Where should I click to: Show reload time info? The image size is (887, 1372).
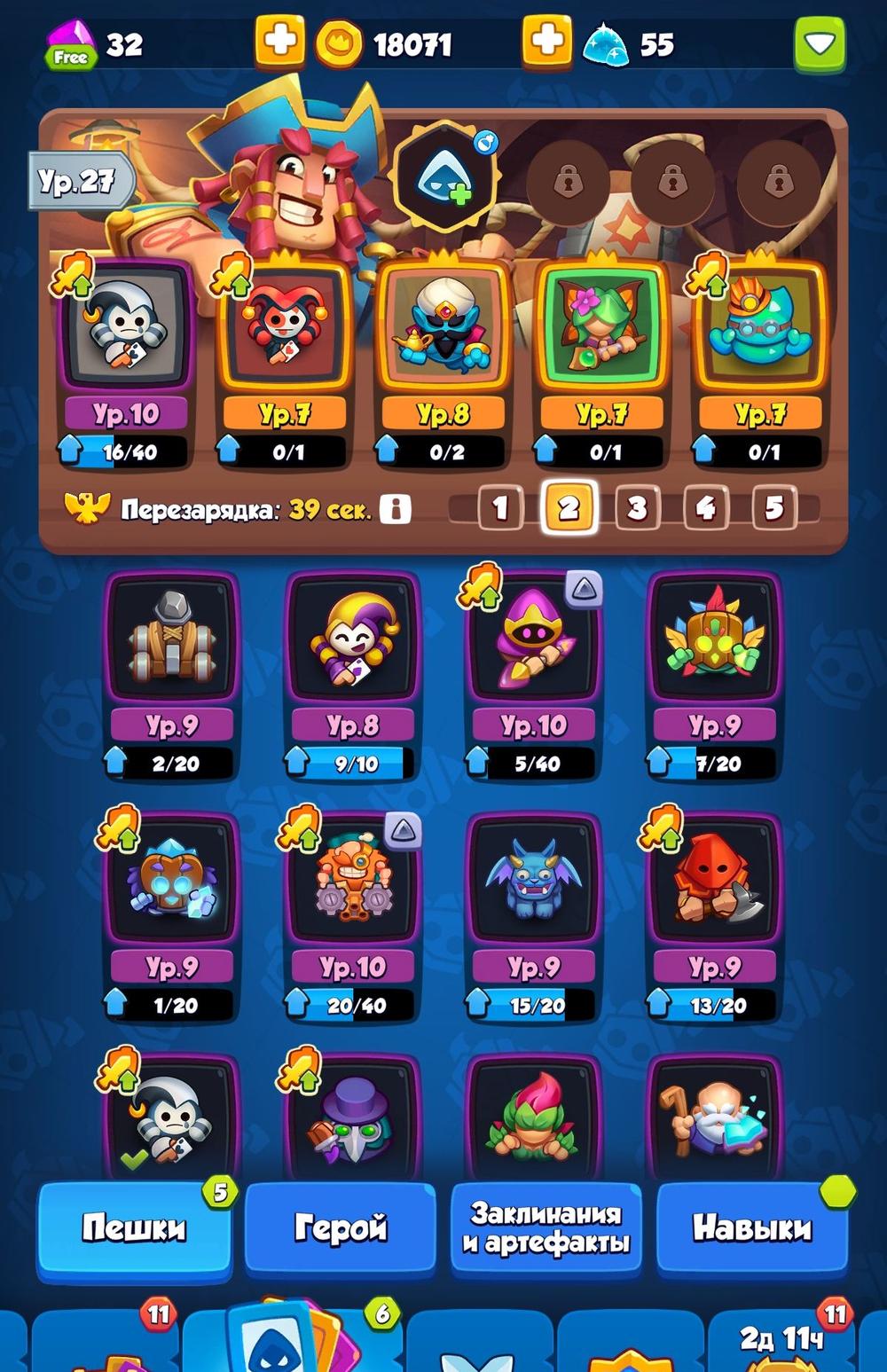pyautogui.click(x=396, y=509)
